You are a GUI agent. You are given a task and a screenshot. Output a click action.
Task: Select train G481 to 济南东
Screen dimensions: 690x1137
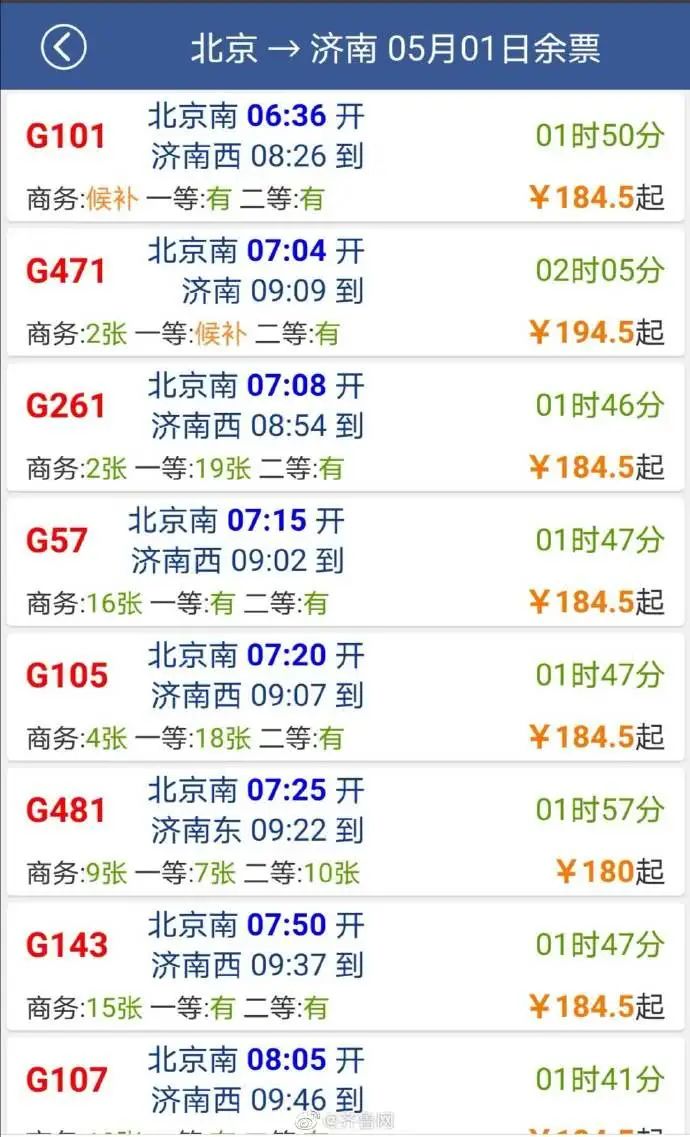tap(345, 832)
